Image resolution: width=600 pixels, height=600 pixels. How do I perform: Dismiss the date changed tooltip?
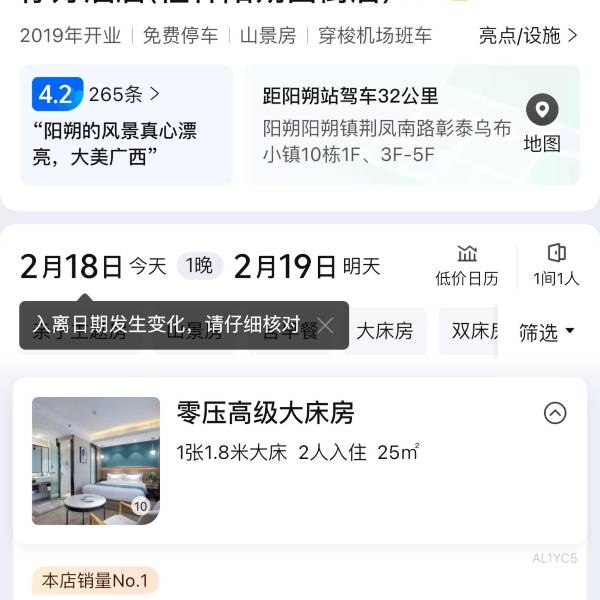[326, 325]
